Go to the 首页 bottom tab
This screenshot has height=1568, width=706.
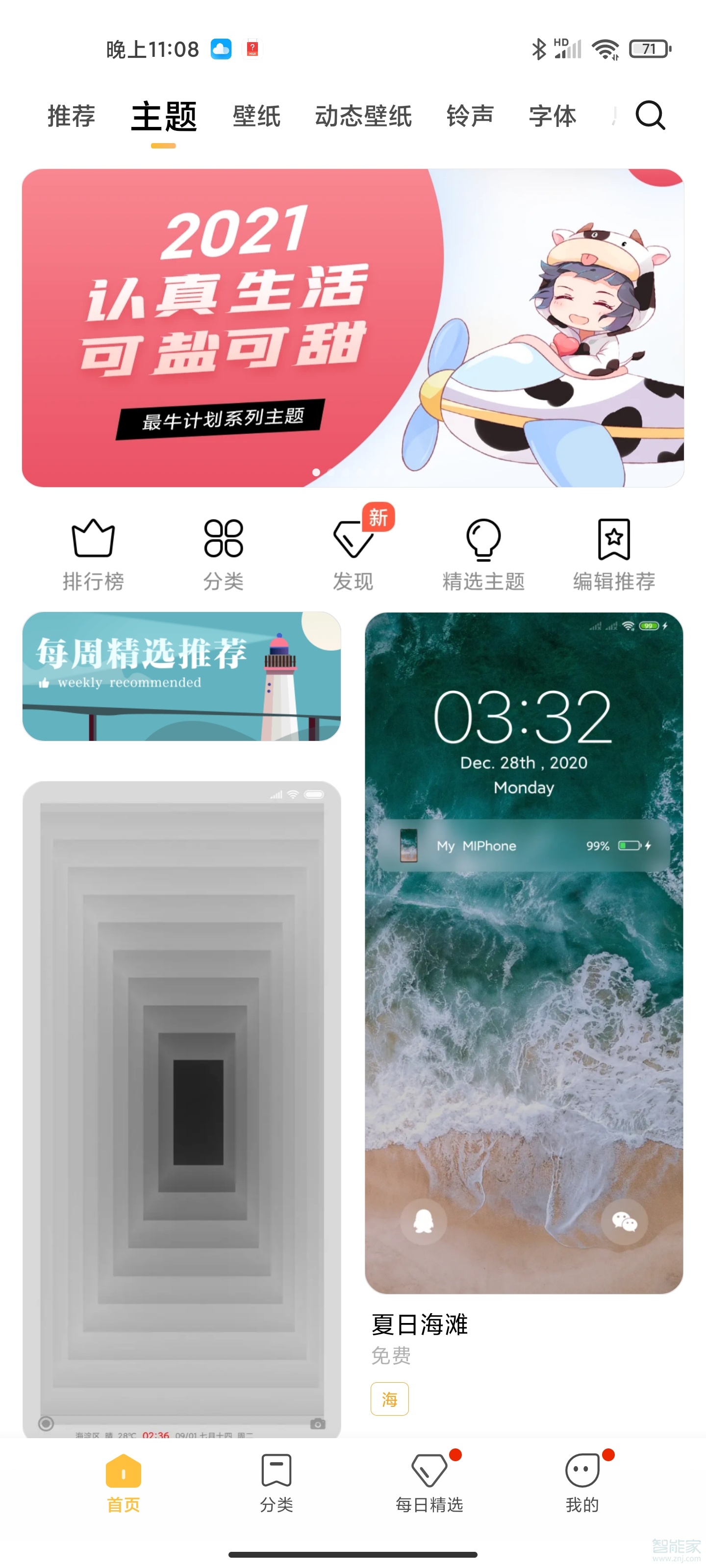point(123,1482)
